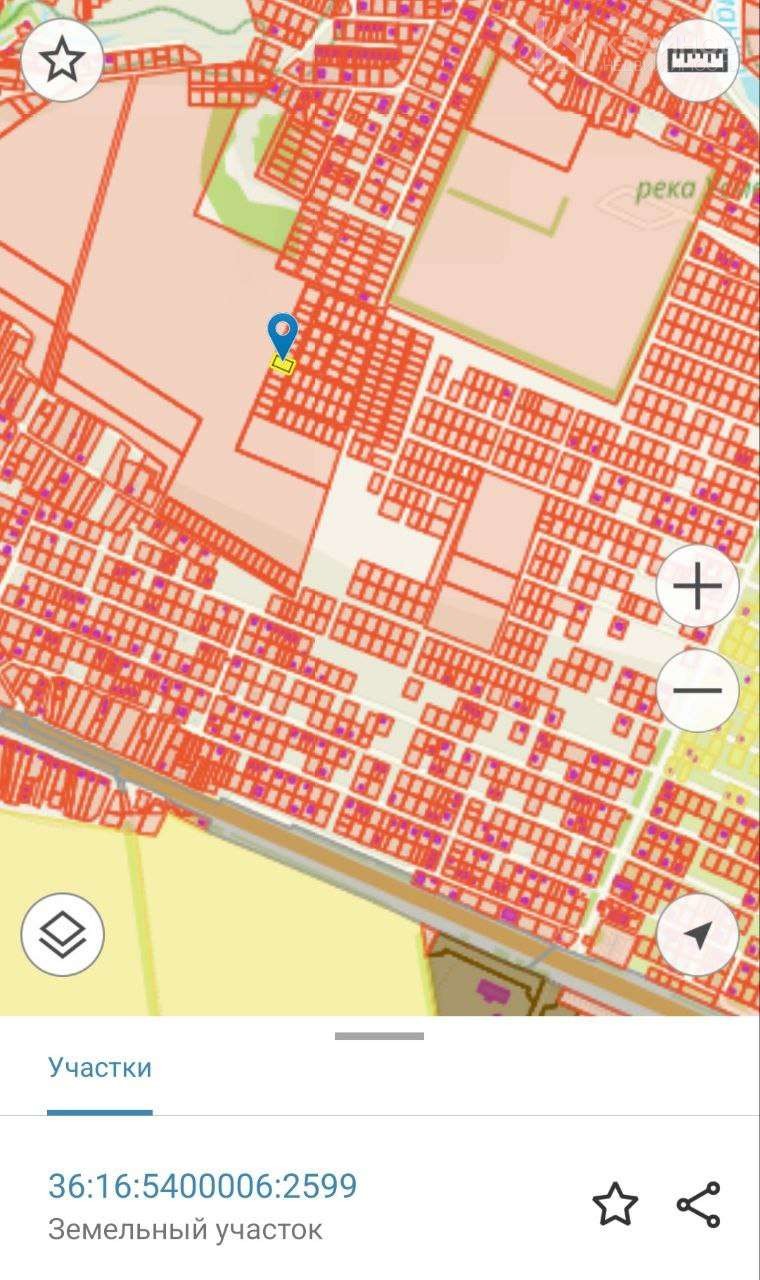Open the ruler measurement tool

pyautogui.click(x=698, y=60)
